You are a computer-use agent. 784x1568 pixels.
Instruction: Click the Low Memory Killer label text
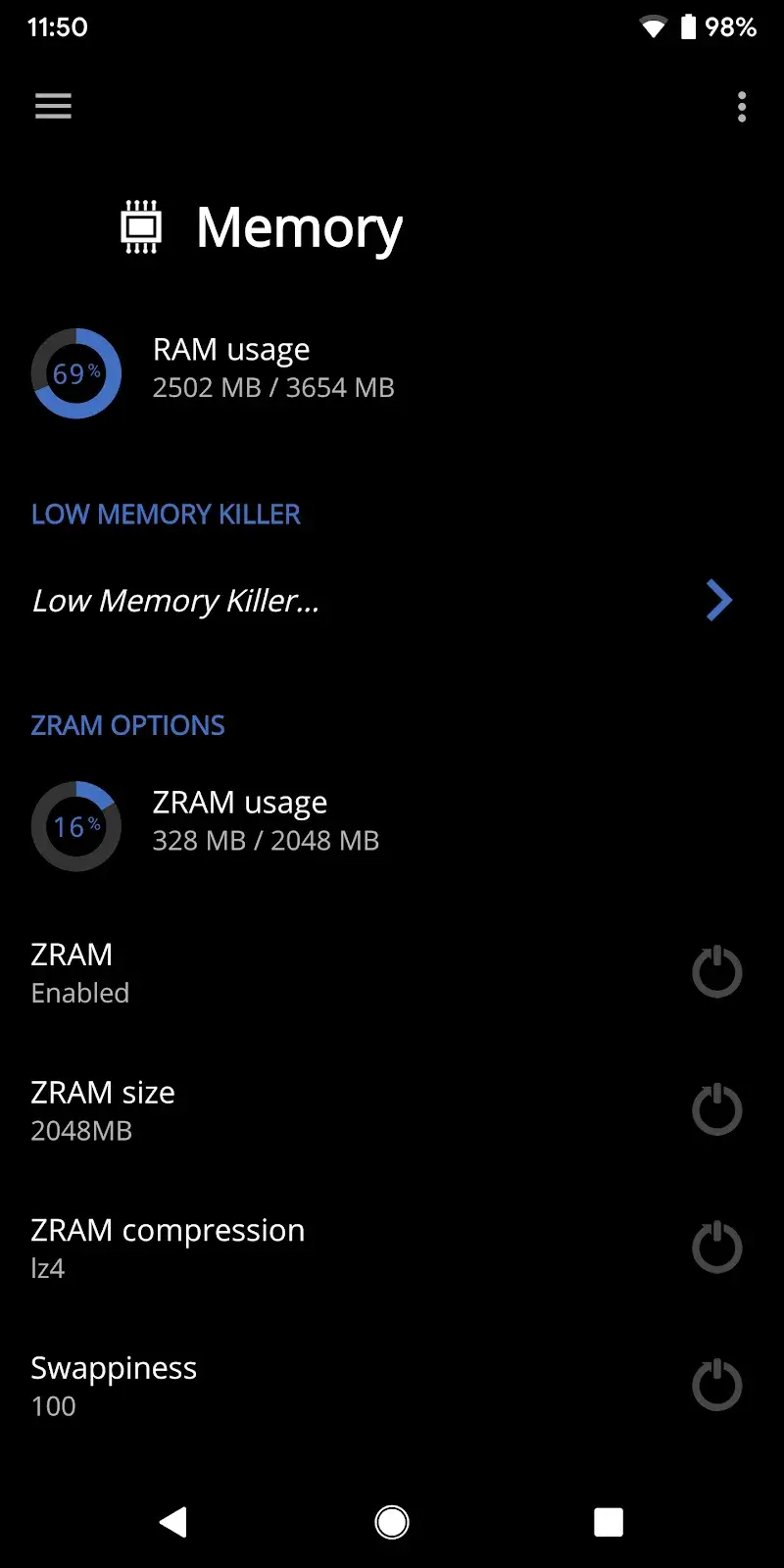(x=175, y=600)
